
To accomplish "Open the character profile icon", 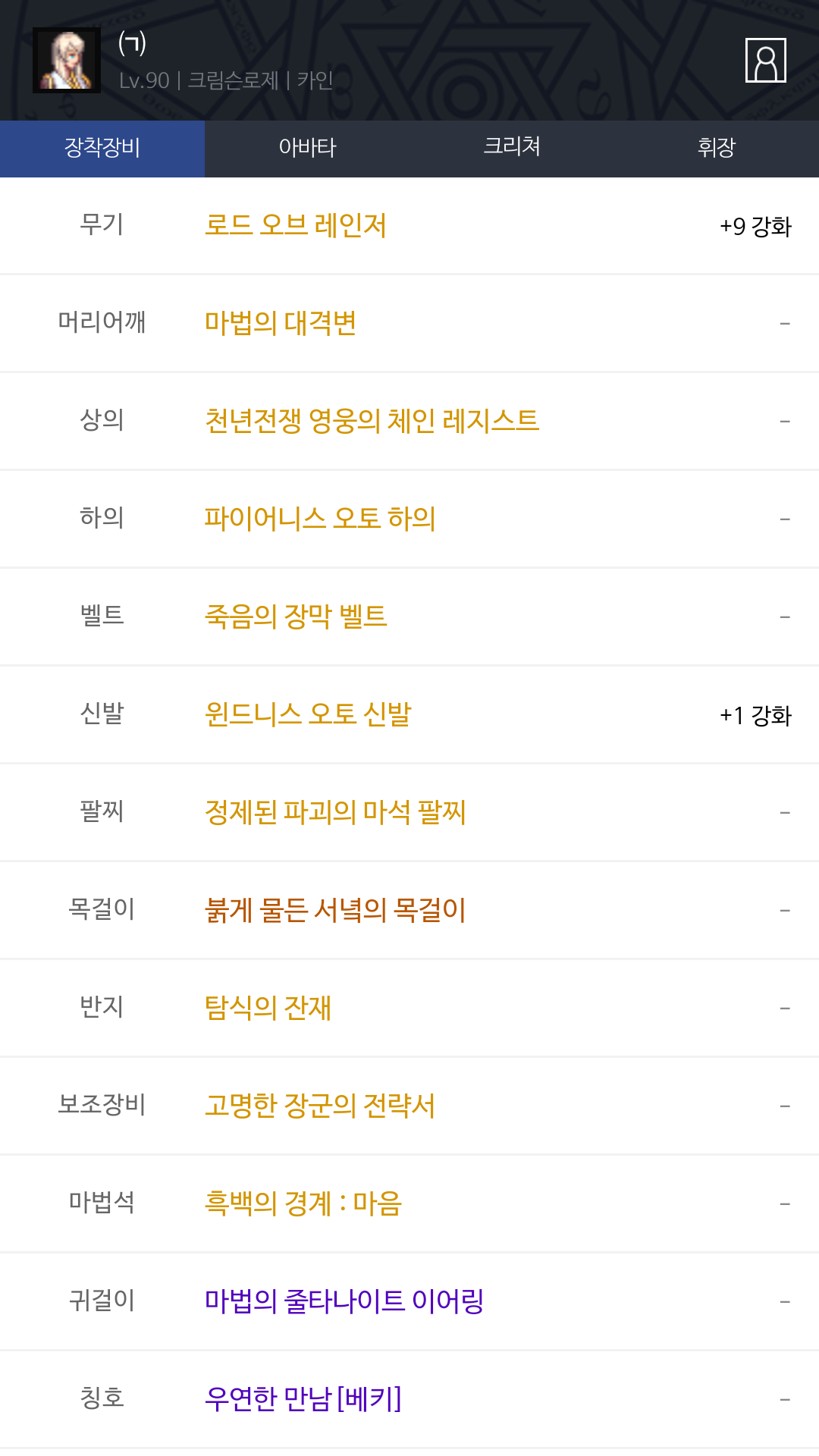I will [766, 60].
